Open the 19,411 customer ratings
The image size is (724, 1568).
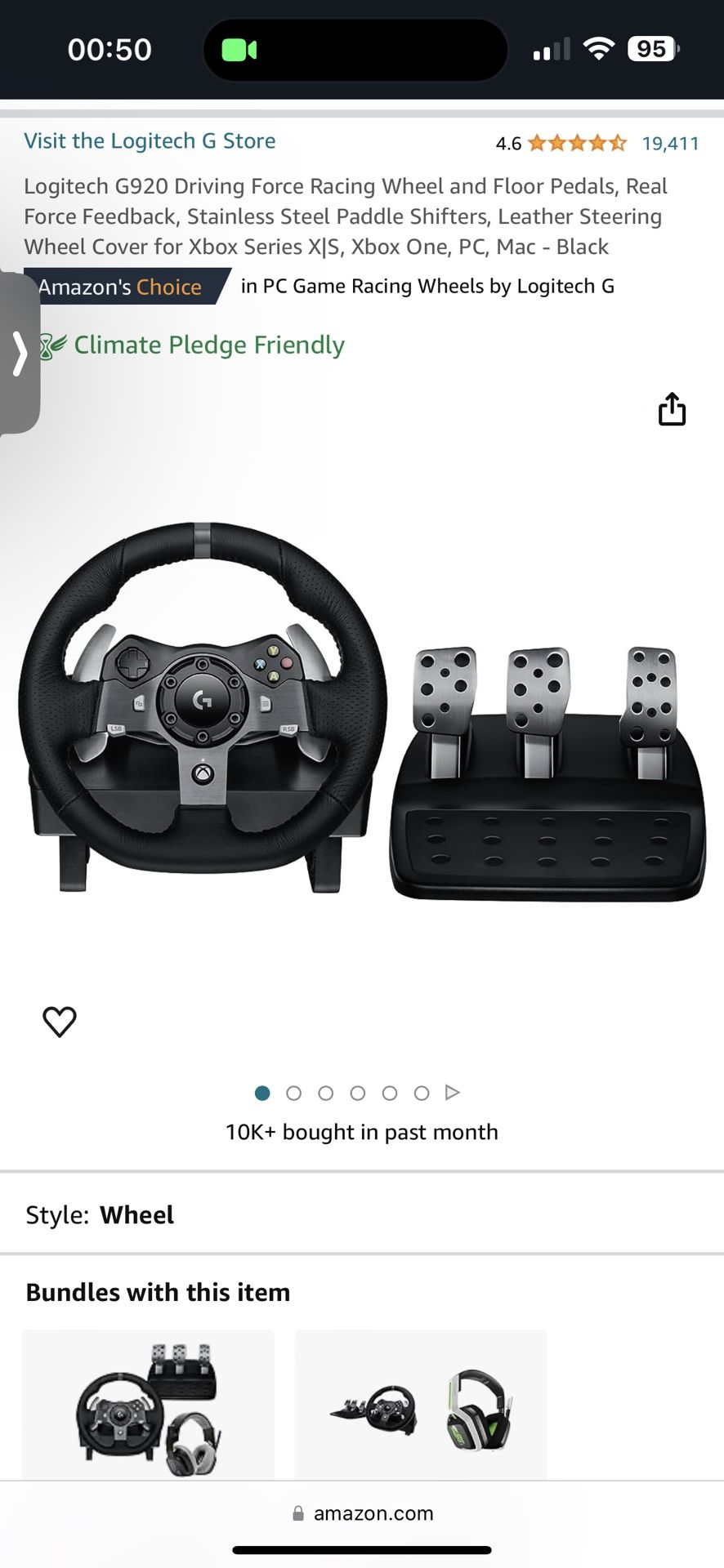670,144
